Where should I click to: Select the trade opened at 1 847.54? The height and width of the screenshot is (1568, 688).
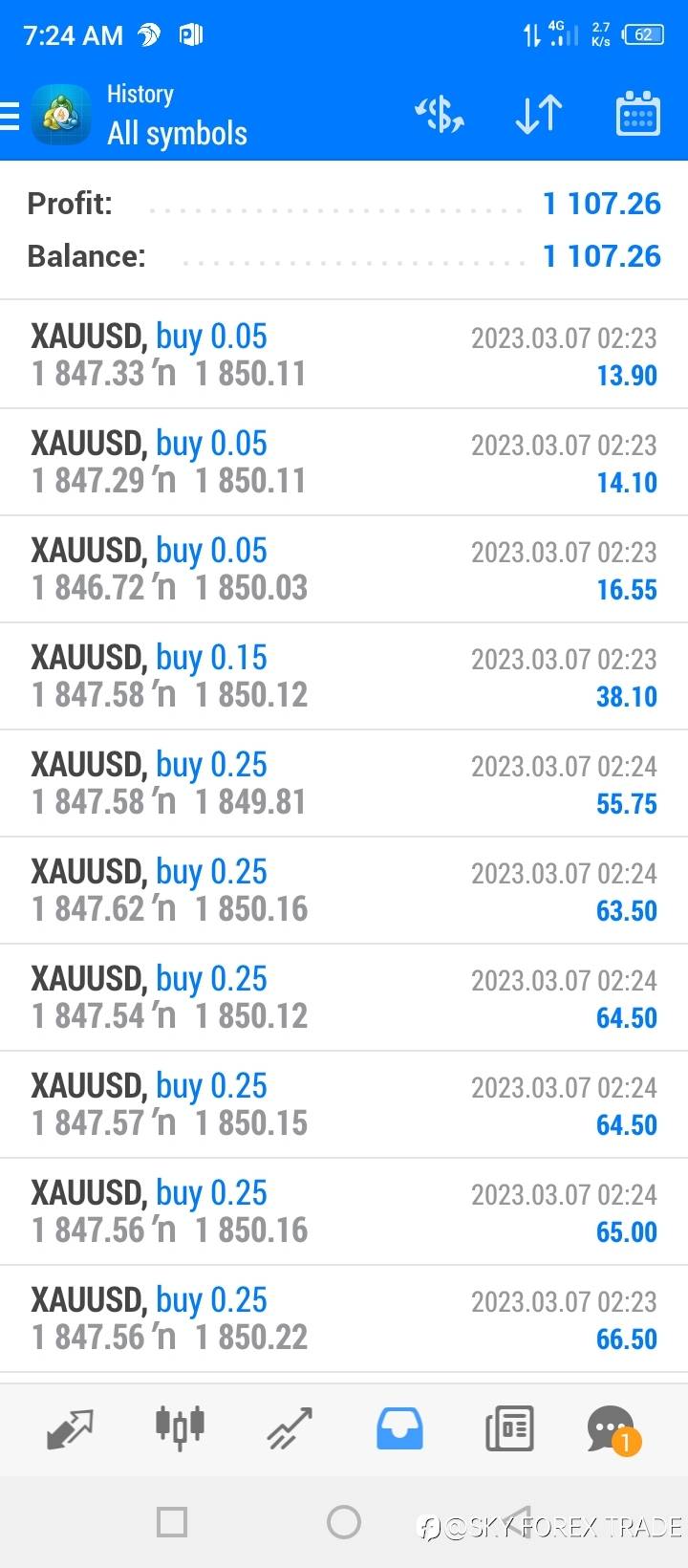click(344, 997)
